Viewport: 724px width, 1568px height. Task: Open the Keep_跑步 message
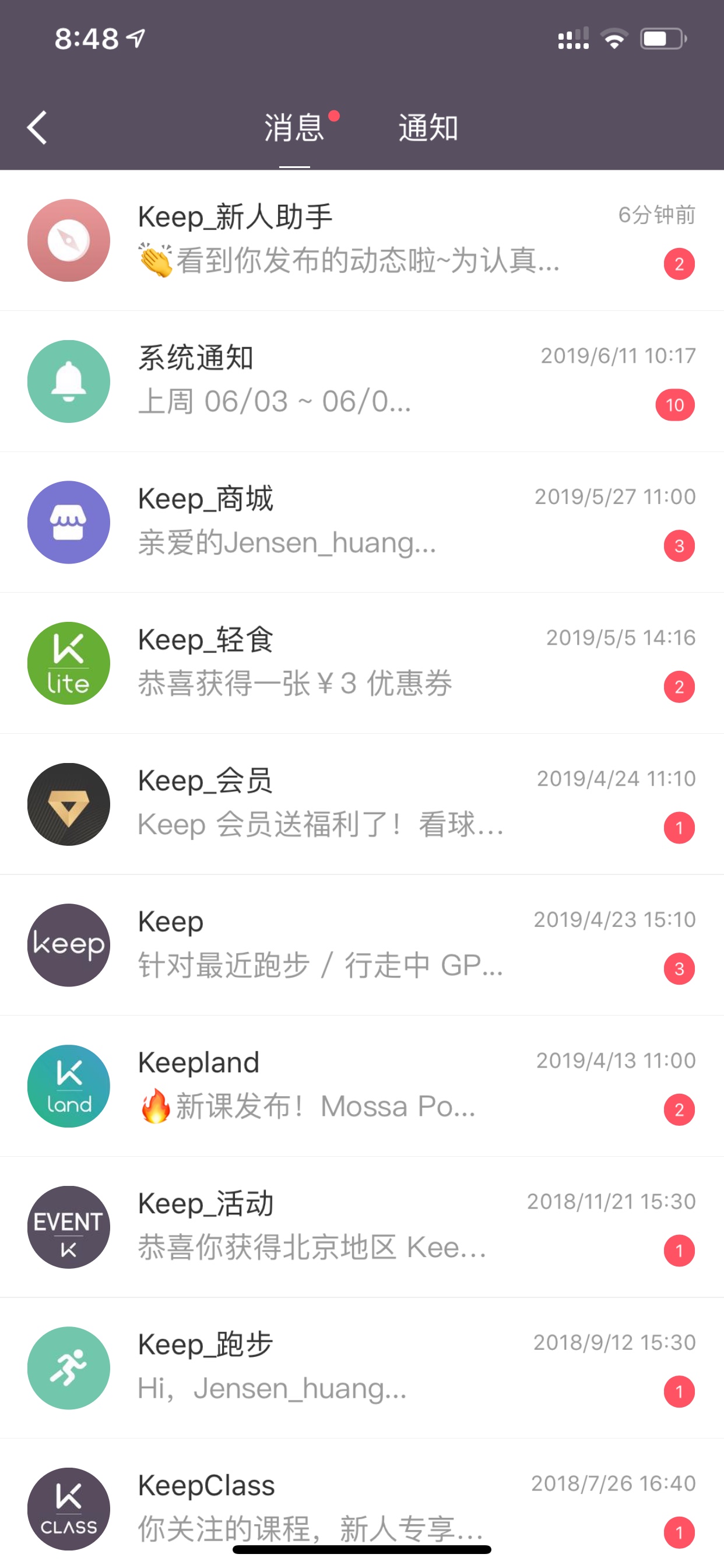pyautogui.click(x=362, y=1368)
